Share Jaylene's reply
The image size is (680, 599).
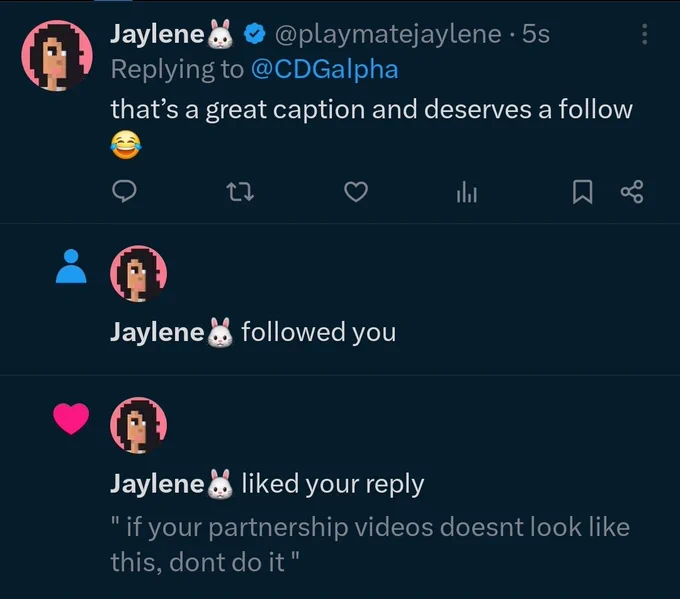coord(632,192)
